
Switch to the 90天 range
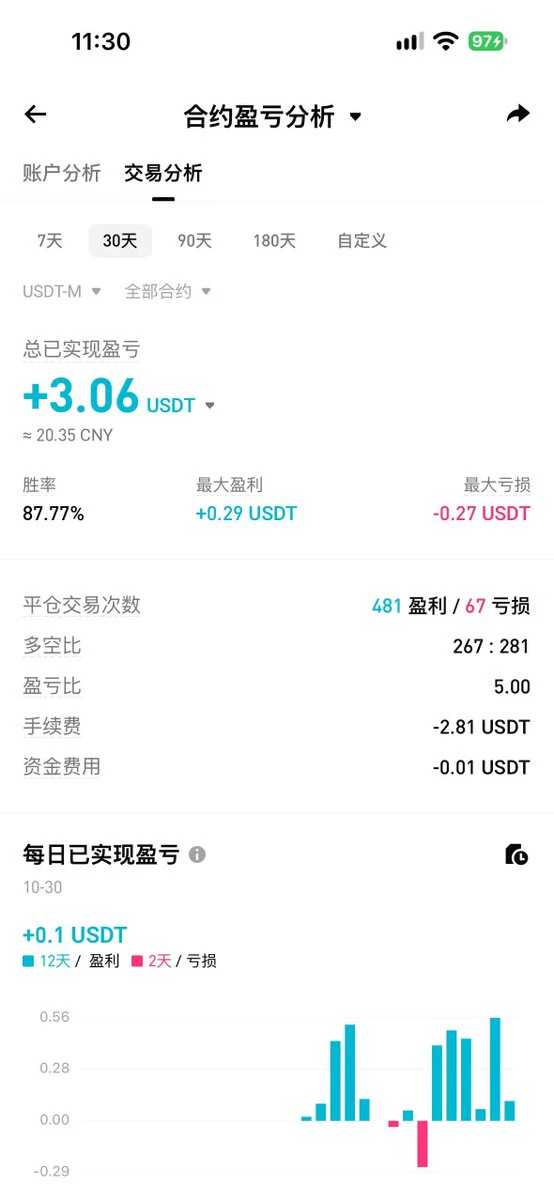pyautogui.click(x=195, y=240)
